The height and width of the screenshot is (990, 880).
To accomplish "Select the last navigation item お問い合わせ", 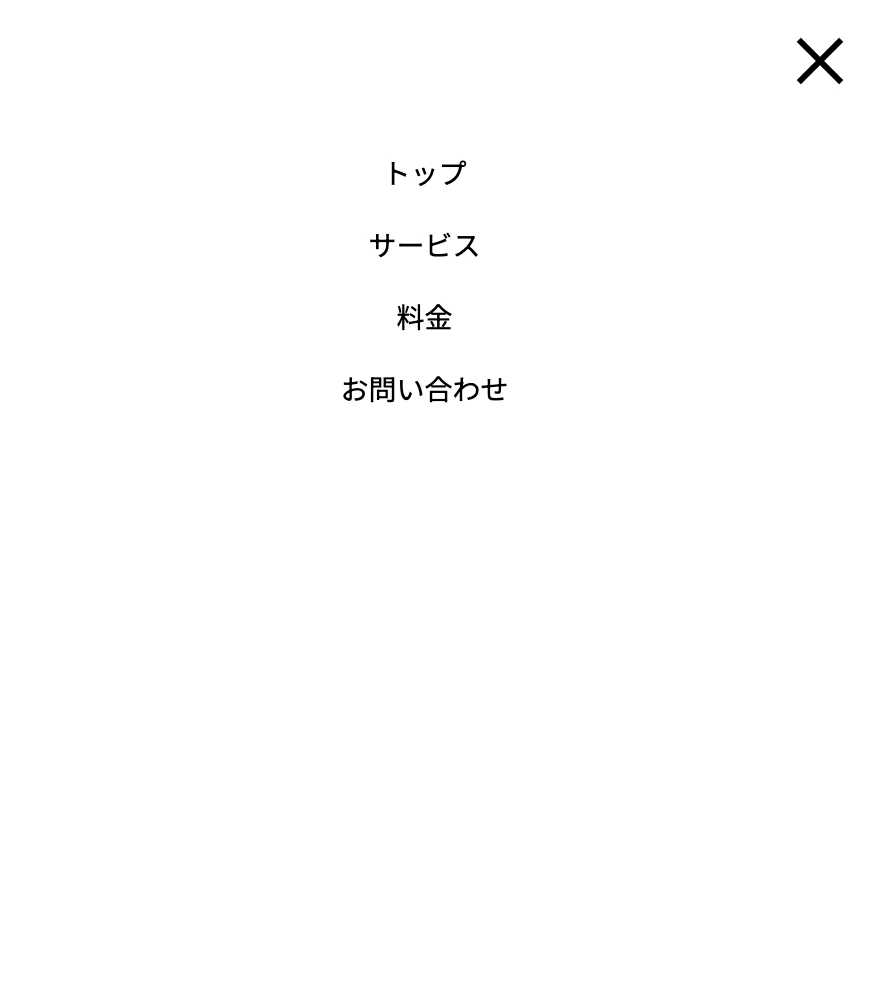I will pos(425,390).
